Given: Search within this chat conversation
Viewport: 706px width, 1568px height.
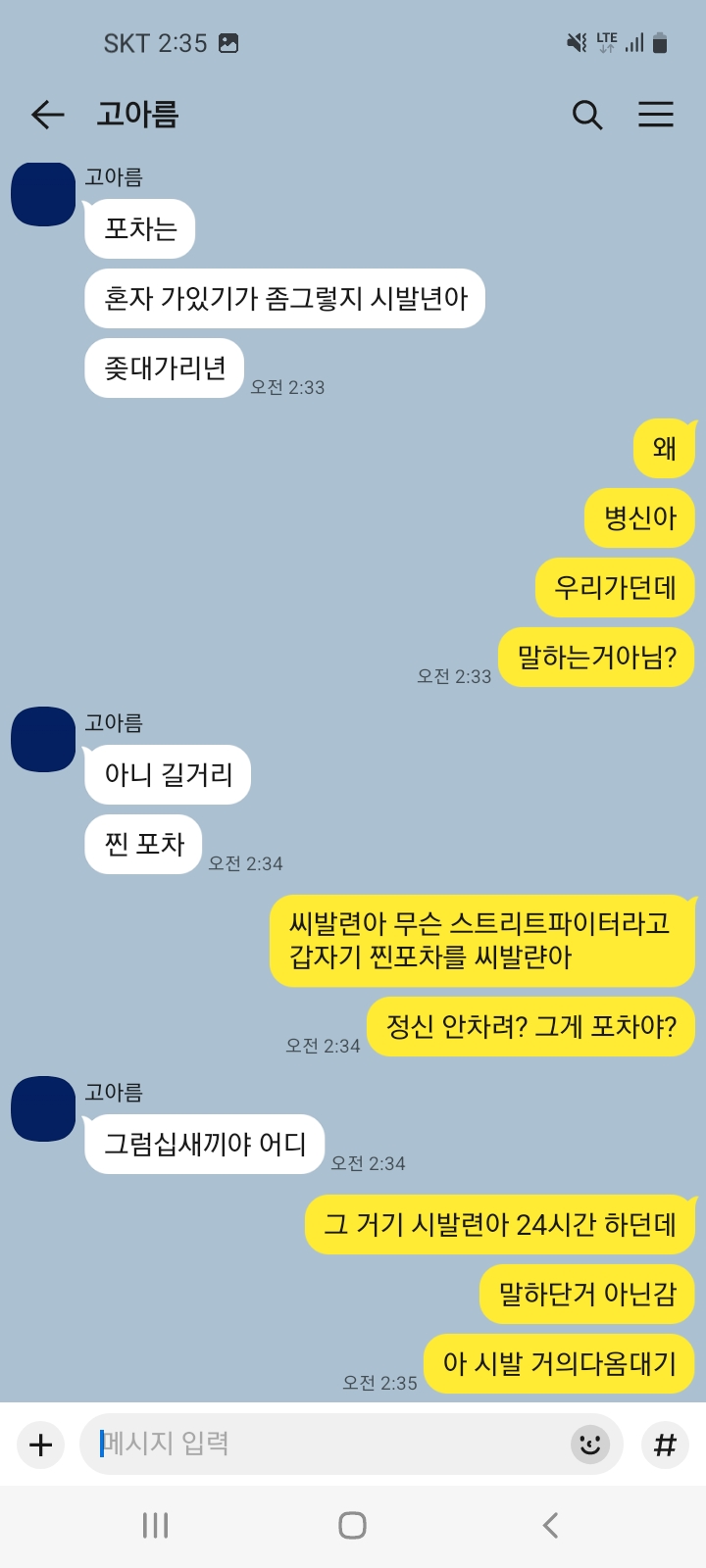Looking at the screenshot, I should 586,115.
